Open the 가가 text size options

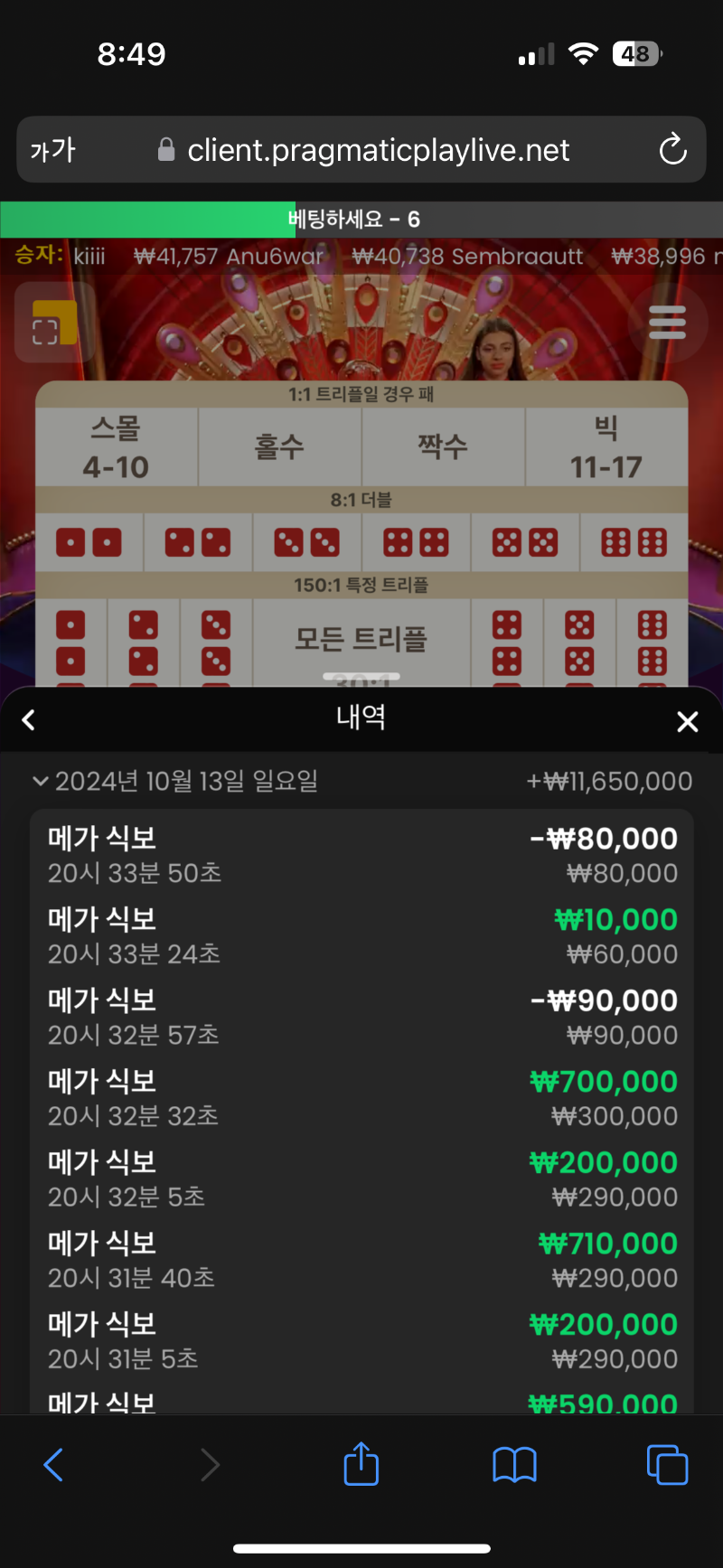[52, 150]
